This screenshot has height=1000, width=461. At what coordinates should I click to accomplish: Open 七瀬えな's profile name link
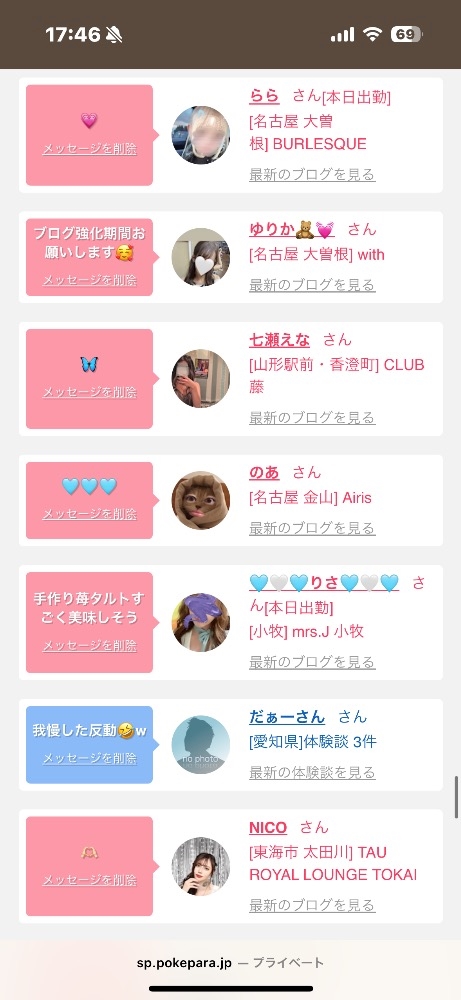279,339
